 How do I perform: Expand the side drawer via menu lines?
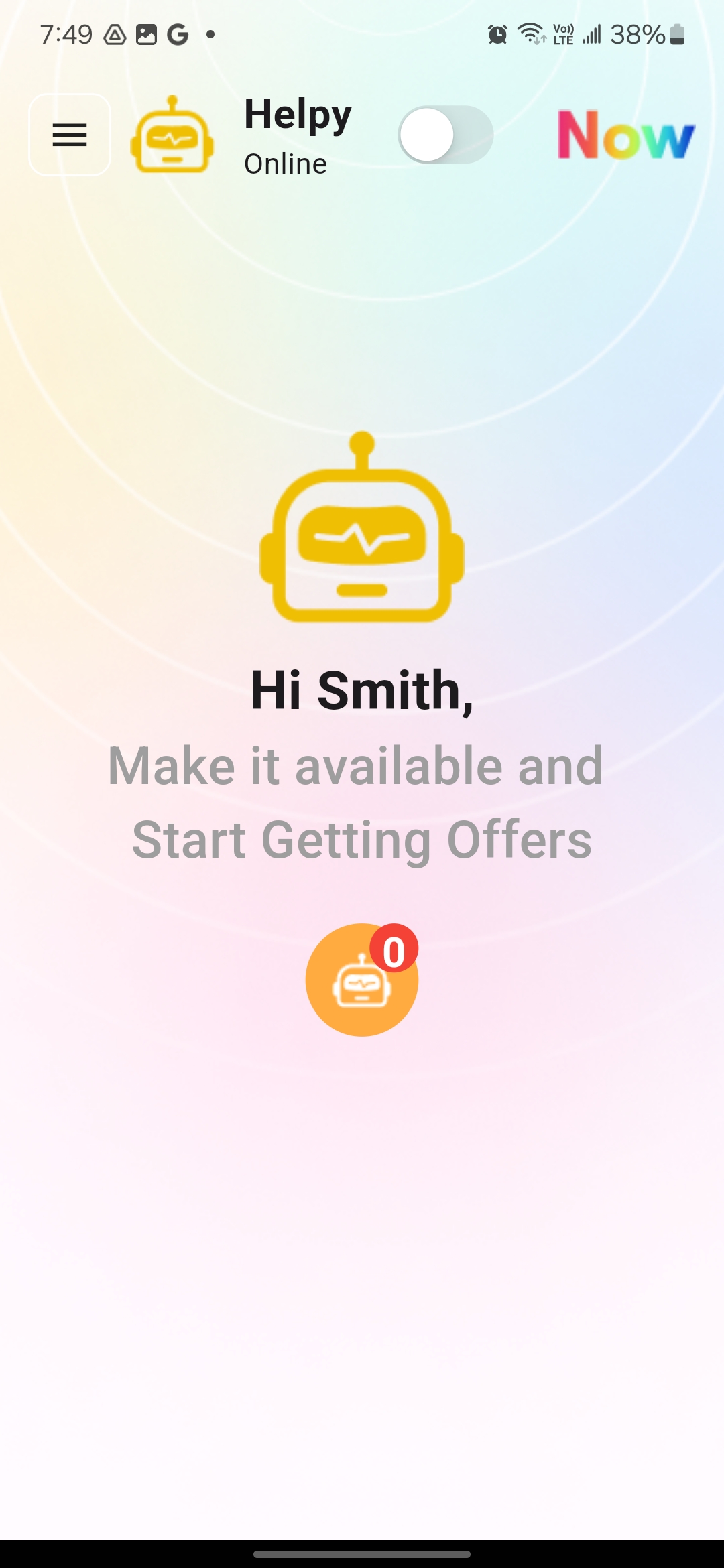point(69,135)
